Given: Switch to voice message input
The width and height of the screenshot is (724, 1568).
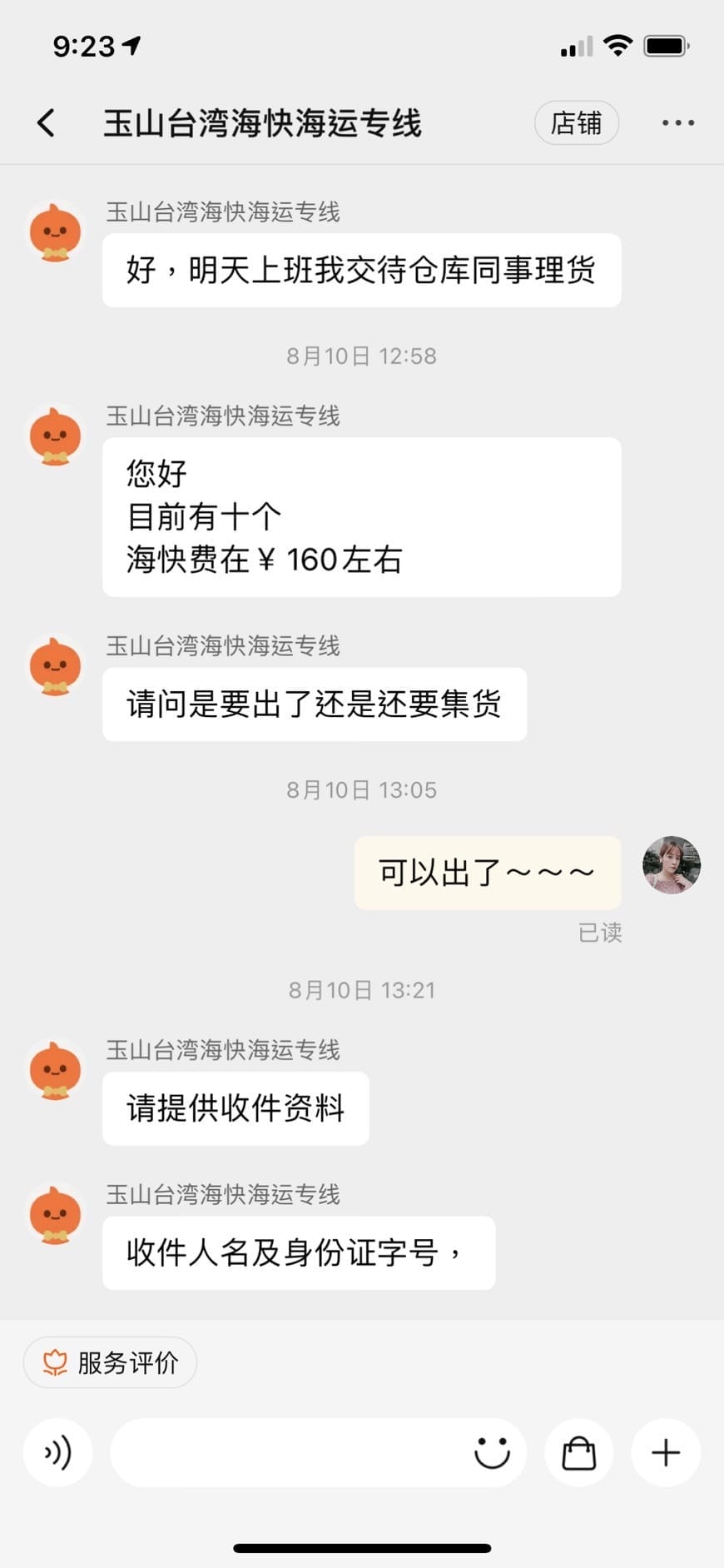Looking at the screenshot, I should tap(57, 1453).
